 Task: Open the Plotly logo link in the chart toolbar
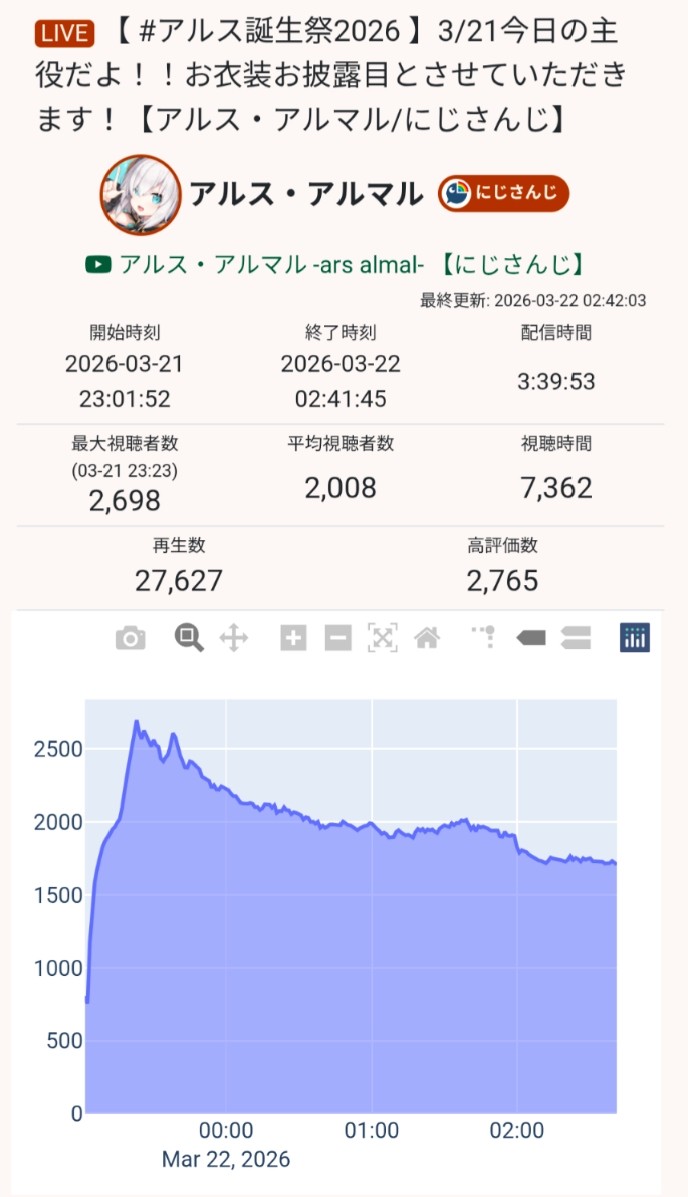tap(635, 638)
